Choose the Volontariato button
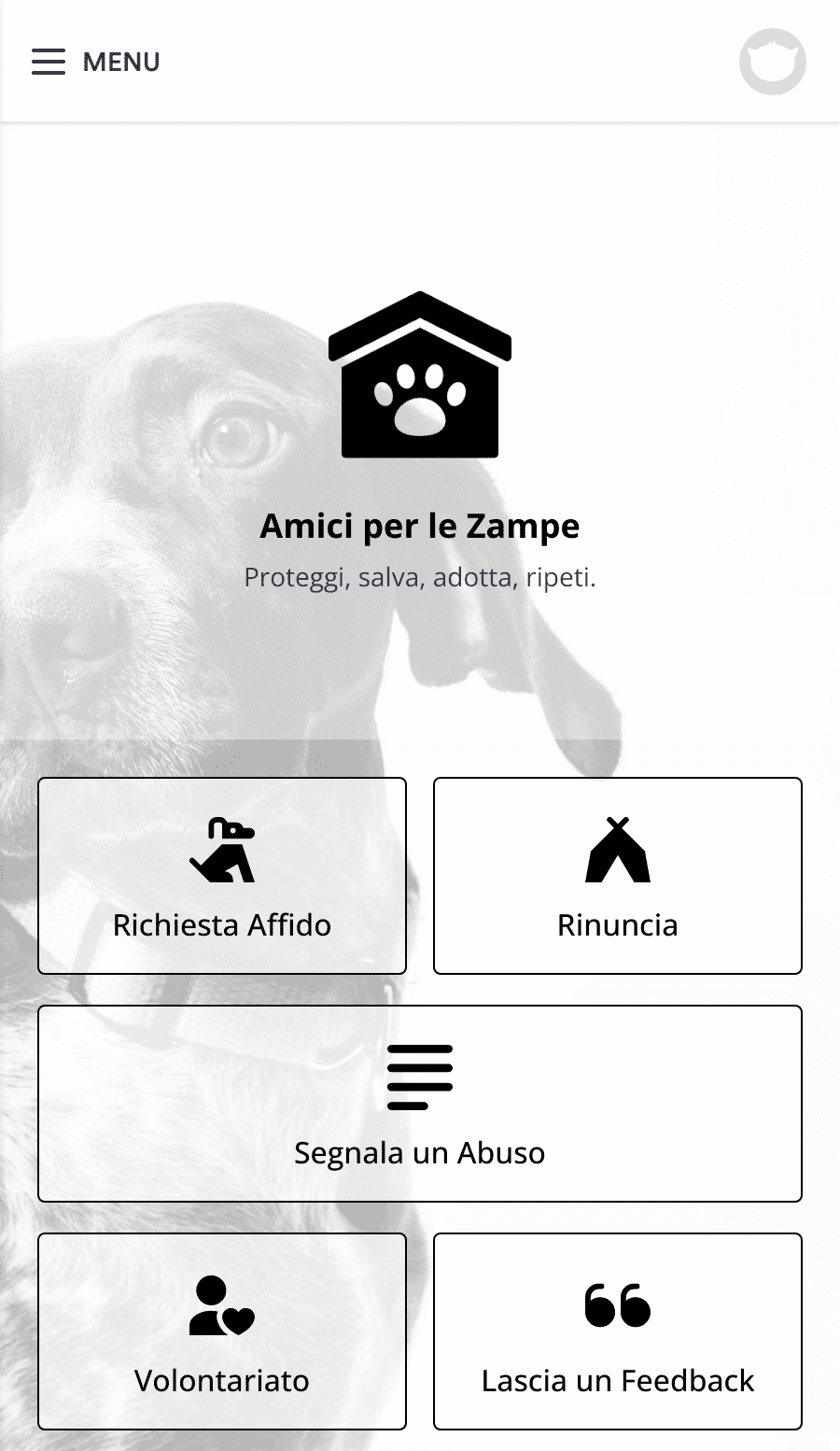840x1451 pixels. click(x=222, y=1331)
